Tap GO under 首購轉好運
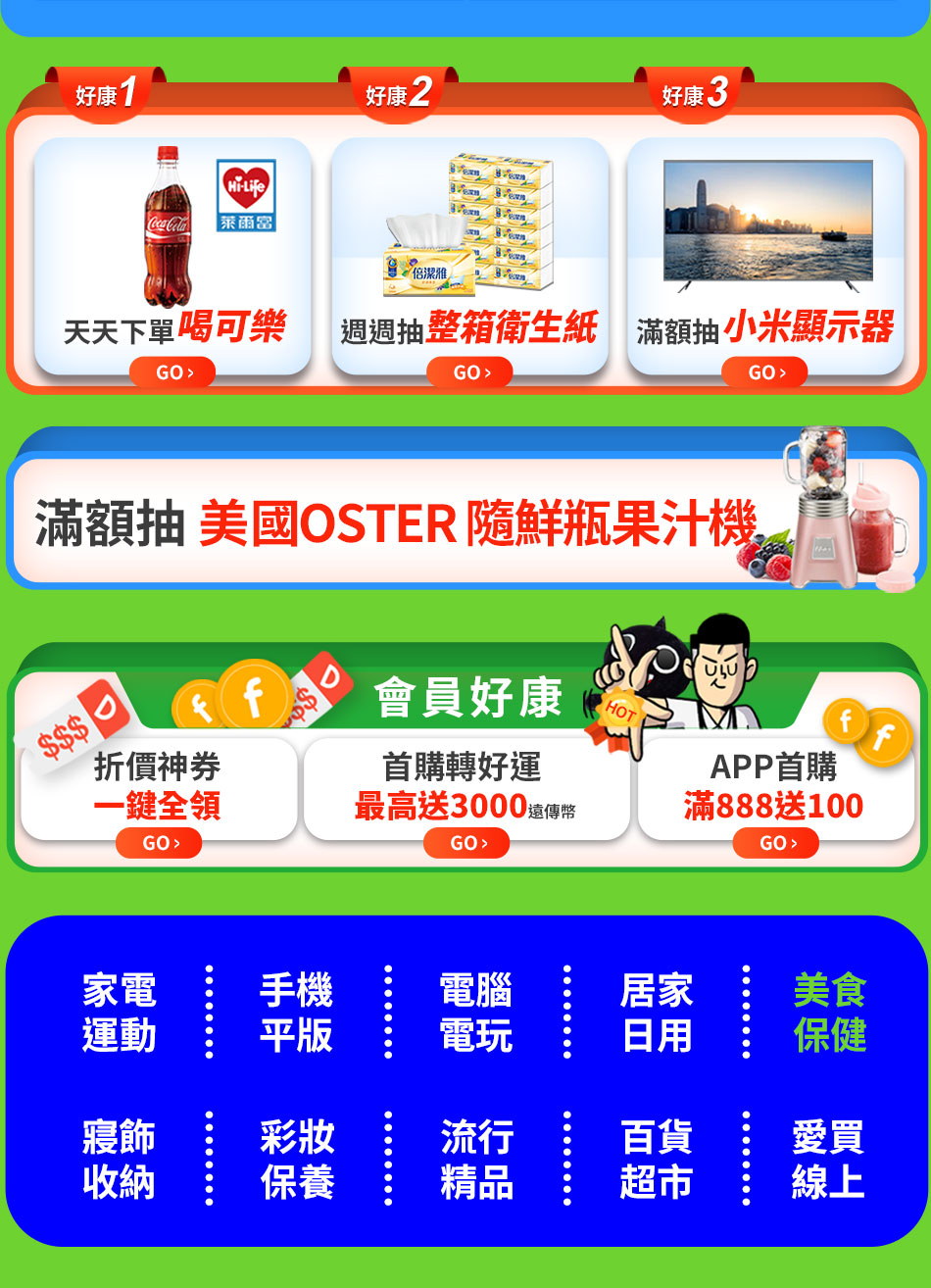This screenshot has height=1288, width=931. click(x=466, y=843)
